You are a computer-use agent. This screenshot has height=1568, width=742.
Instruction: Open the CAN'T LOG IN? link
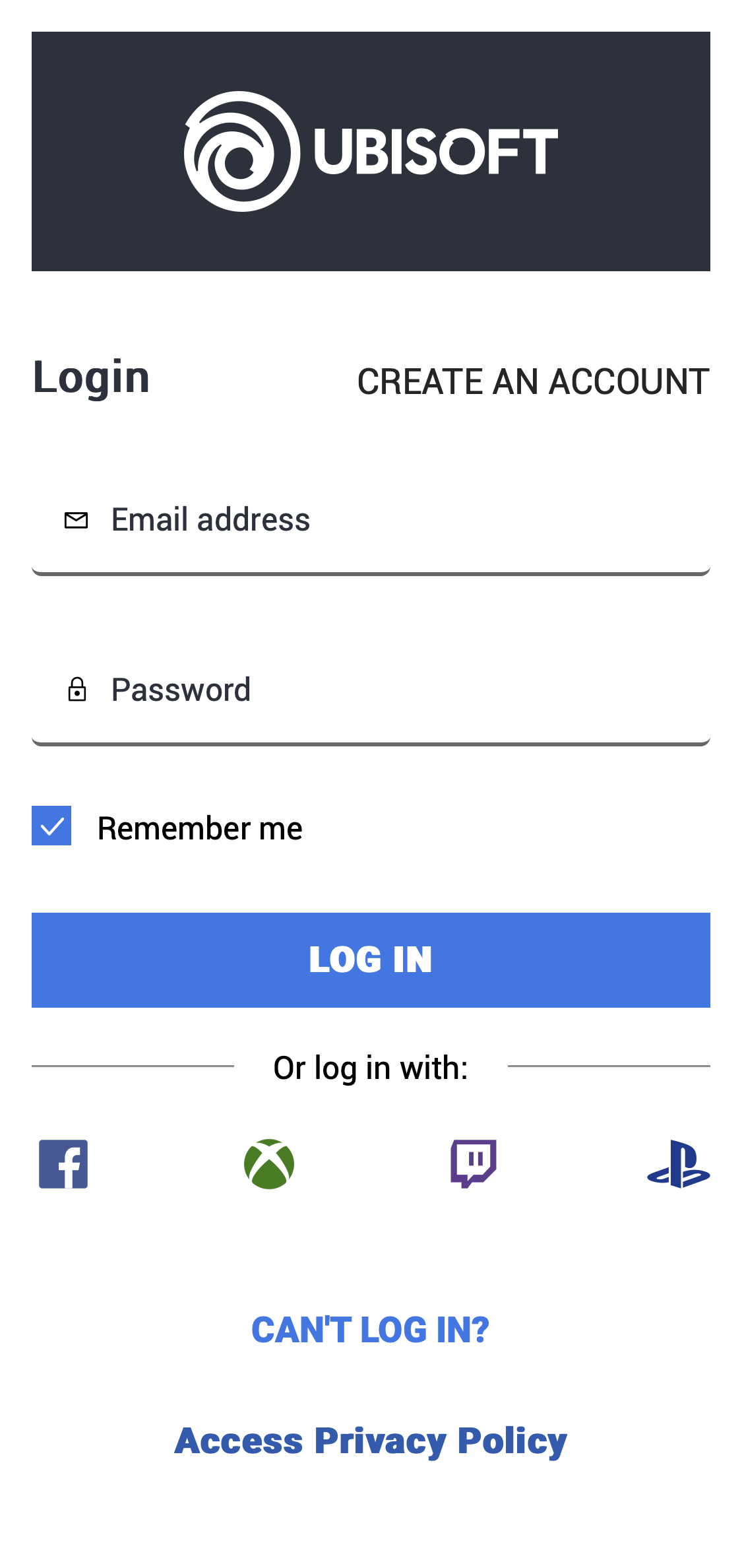pos(371,1328)
